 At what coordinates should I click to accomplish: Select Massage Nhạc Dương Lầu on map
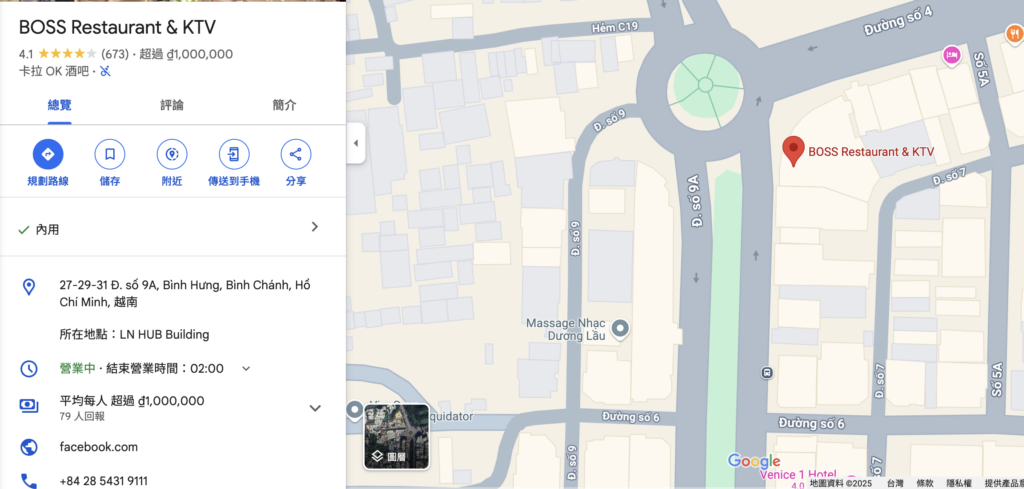point(620,328)
